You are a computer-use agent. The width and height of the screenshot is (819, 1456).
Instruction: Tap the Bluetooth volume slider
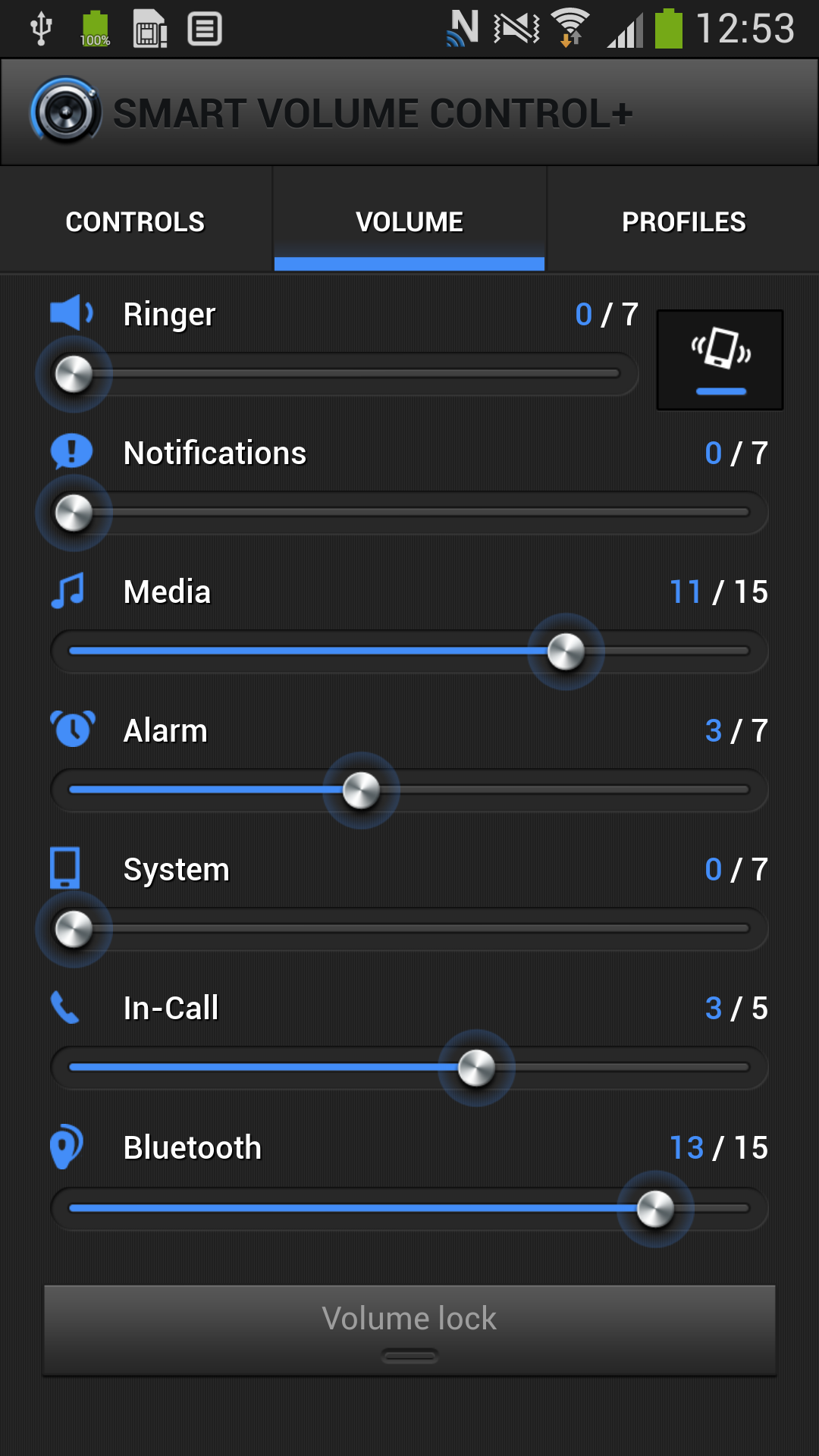(x=409, y=1208)
